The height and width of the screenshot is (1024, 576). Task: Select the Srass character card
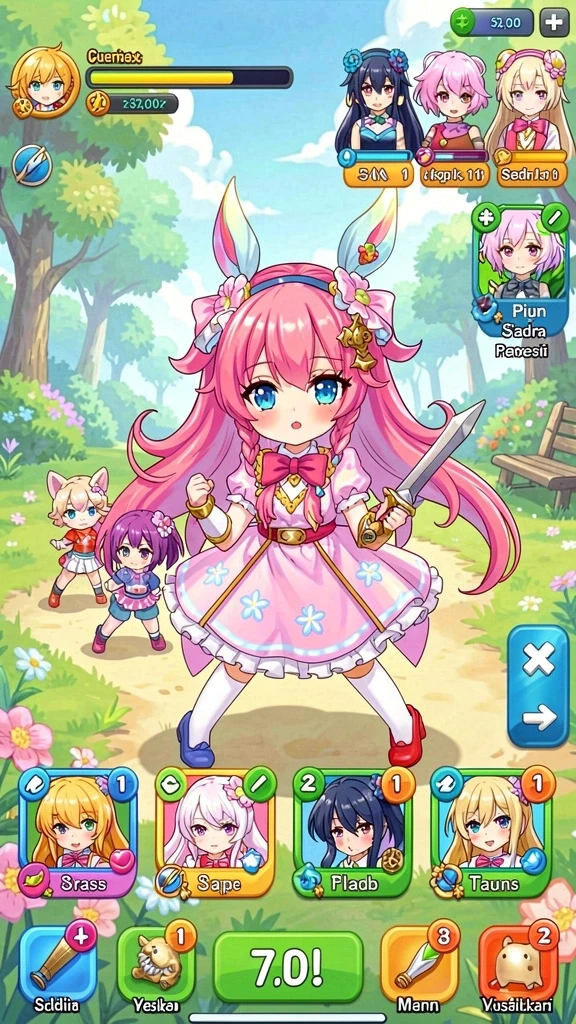point(78,832)
